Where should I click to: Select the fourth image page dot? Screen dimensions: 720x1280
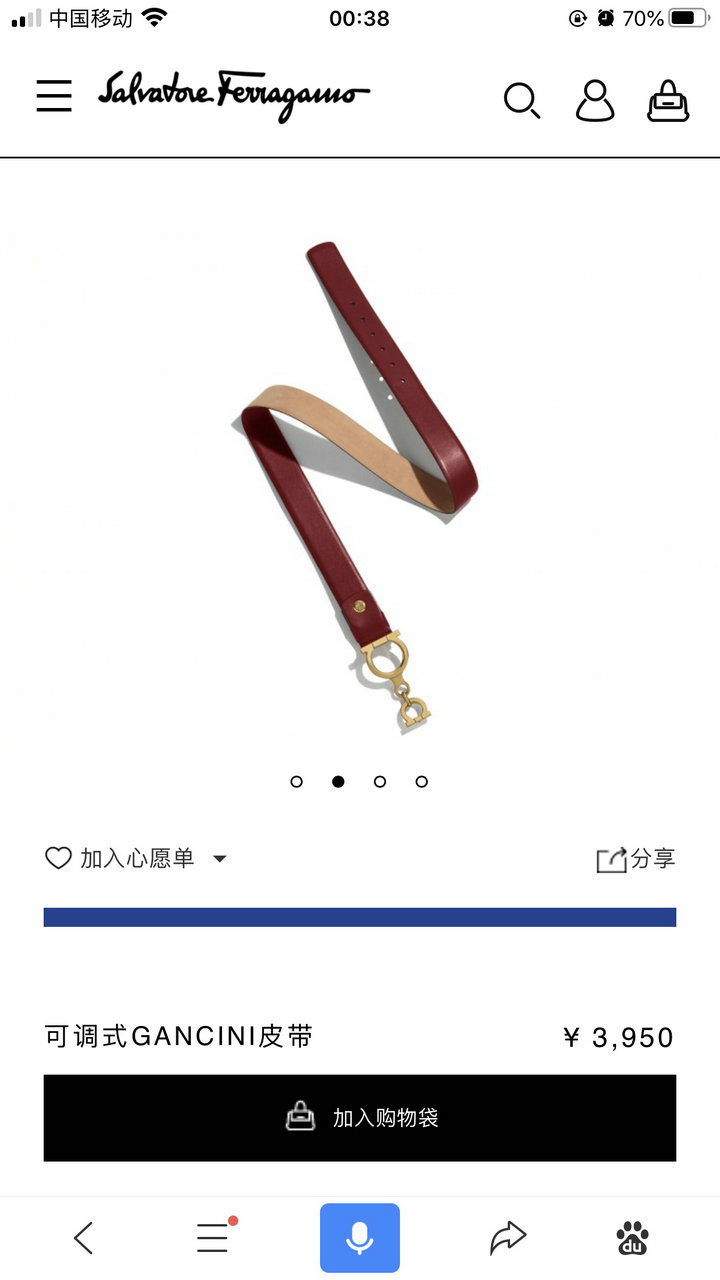tap(422, 781)
